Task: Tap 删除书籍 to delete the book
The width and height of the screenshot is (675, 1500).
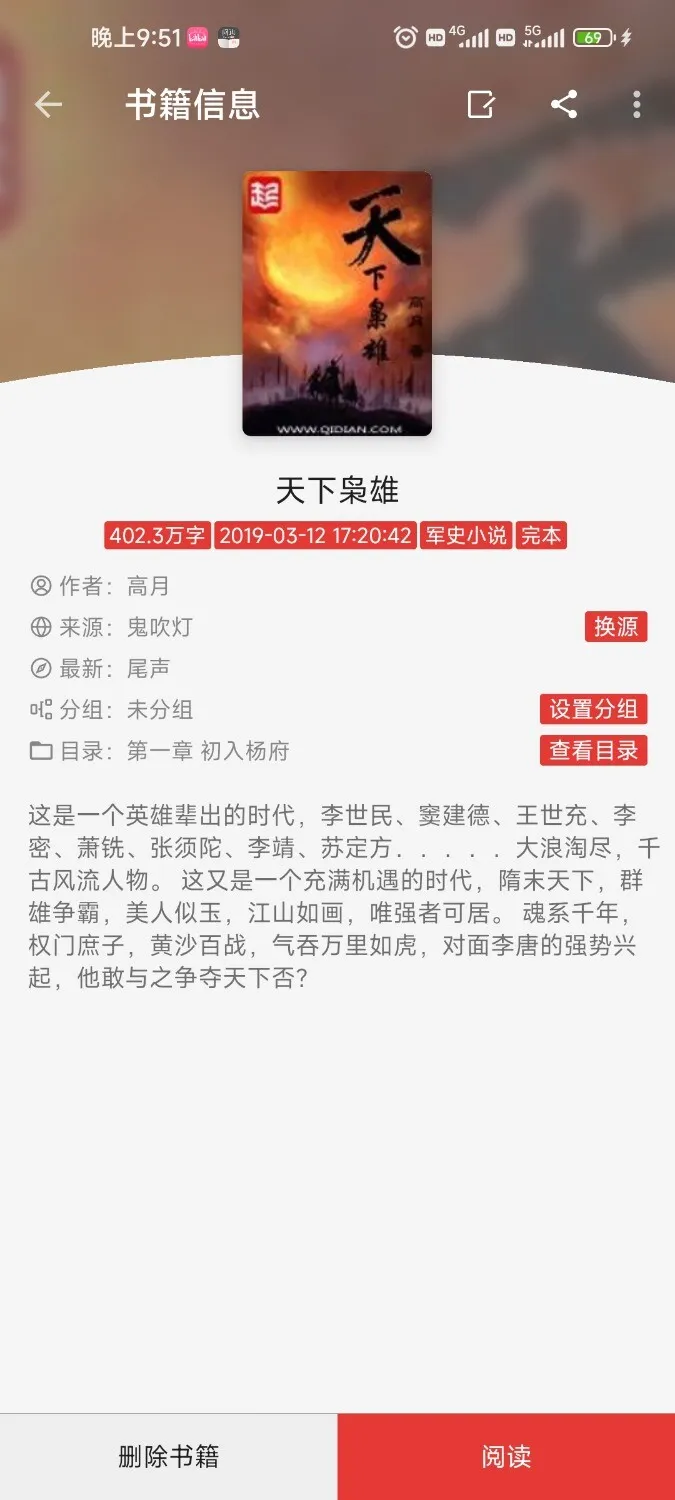Action: pyautogui.click(x=168, y=1456)
